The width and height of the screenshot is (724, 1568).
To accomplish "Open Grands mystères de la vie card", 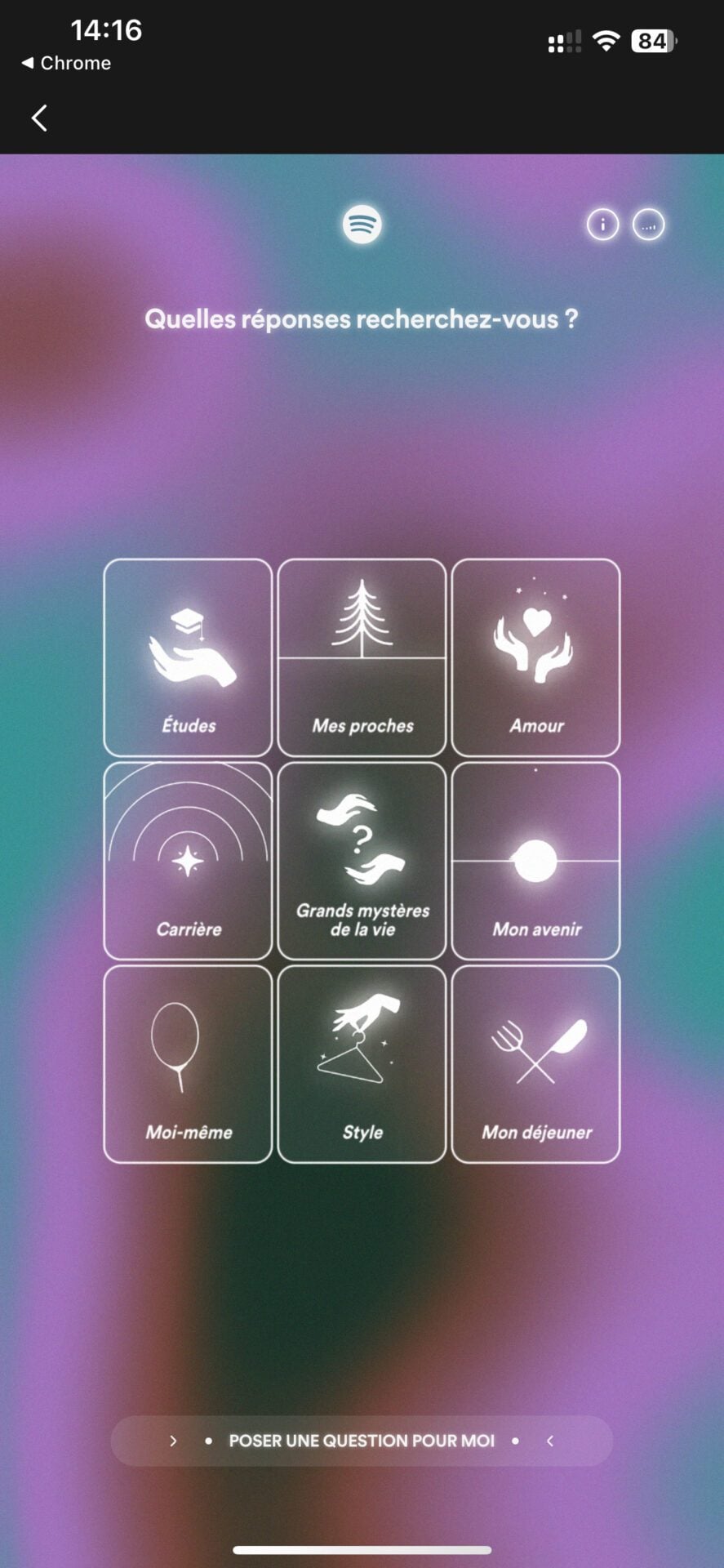I will coord(362,861).
